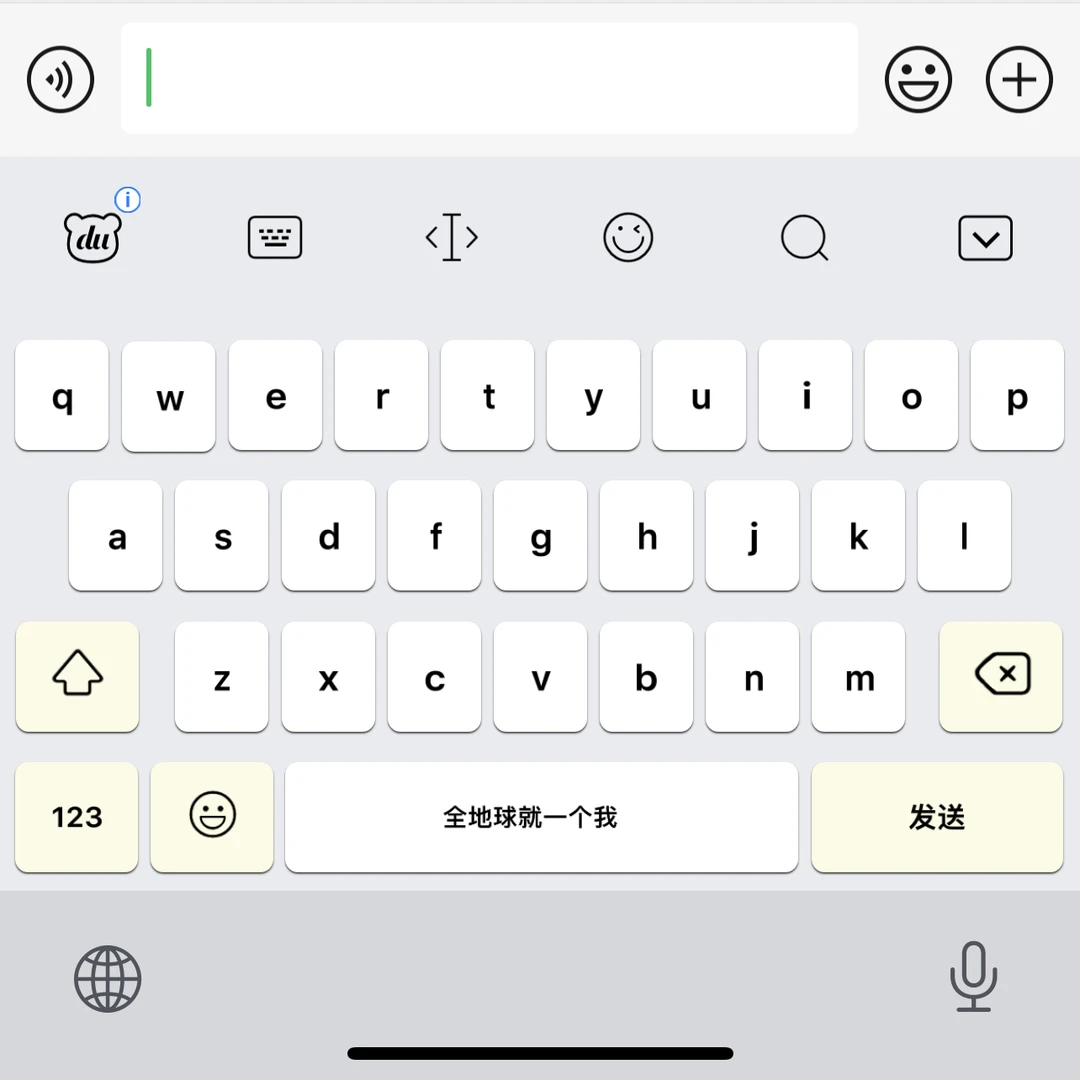Collapse the keyboard with the down arrow

pos(985,238)
